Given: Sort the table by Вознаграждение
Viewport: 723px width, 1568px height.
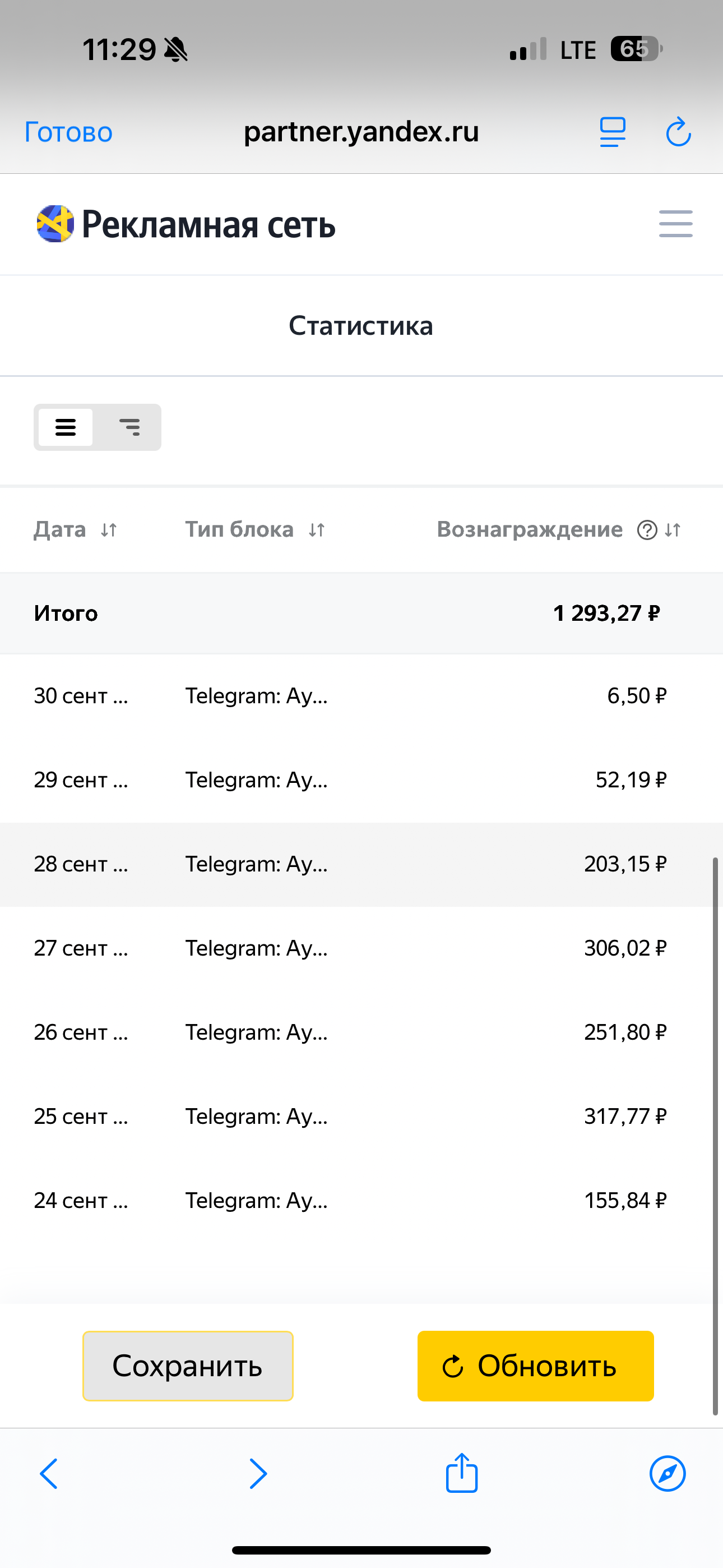Looking at the screenshot, I should [x=673, y=530].
